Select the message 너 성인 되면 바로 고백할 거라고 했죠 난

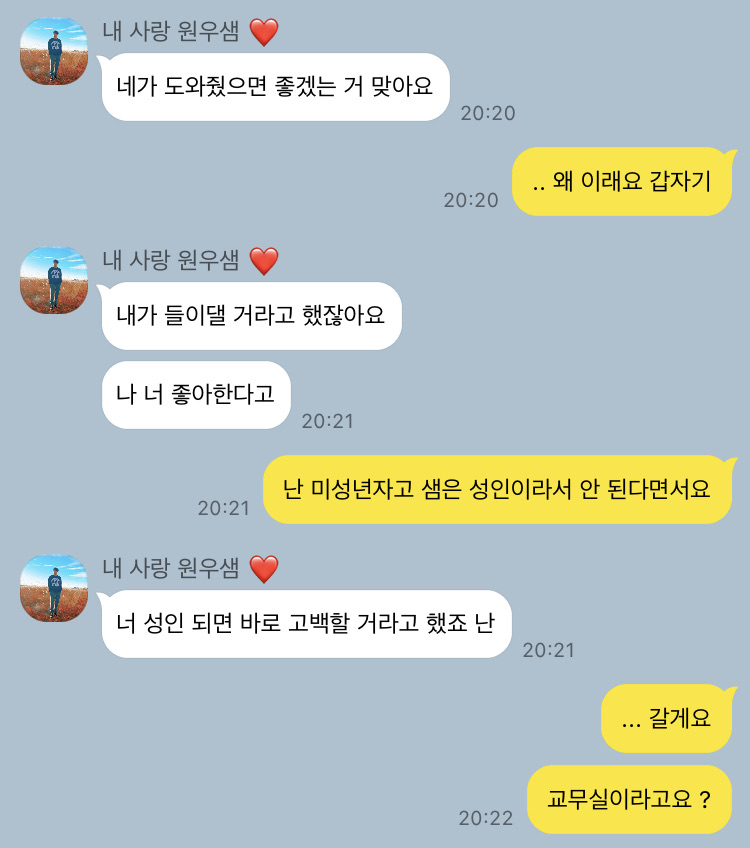coord(305,623)
